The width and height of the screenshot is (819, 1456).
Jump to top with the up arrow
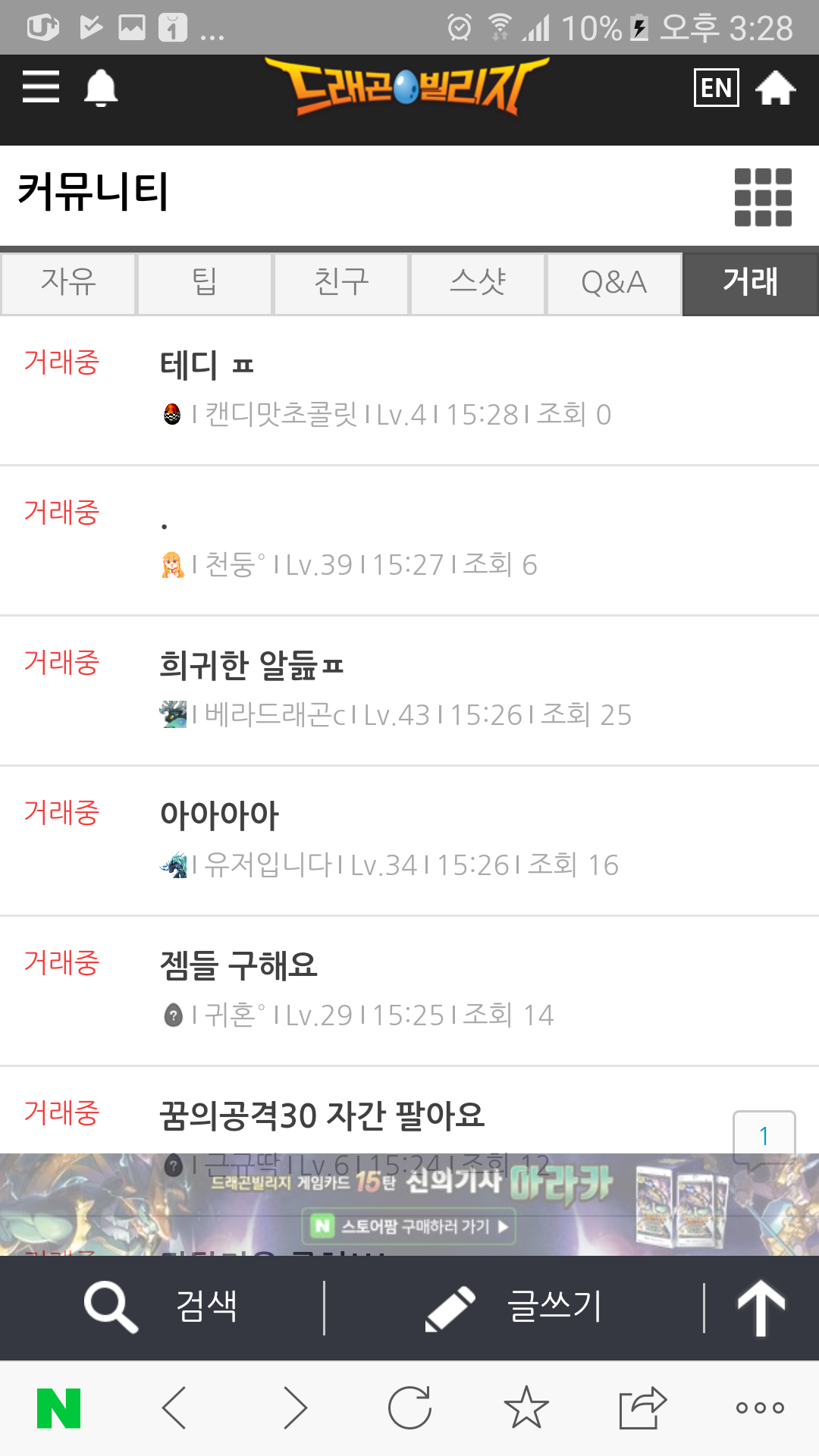761,1307
